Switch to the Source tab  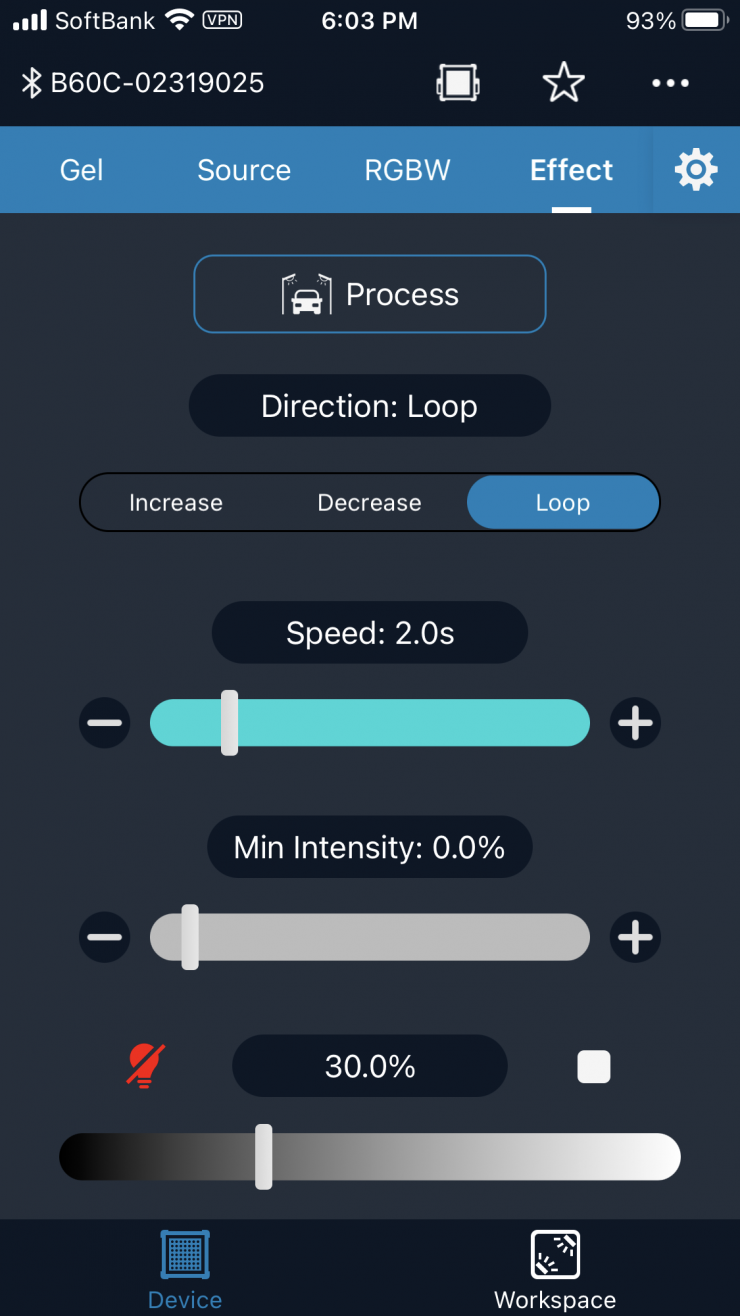[244, 170]
